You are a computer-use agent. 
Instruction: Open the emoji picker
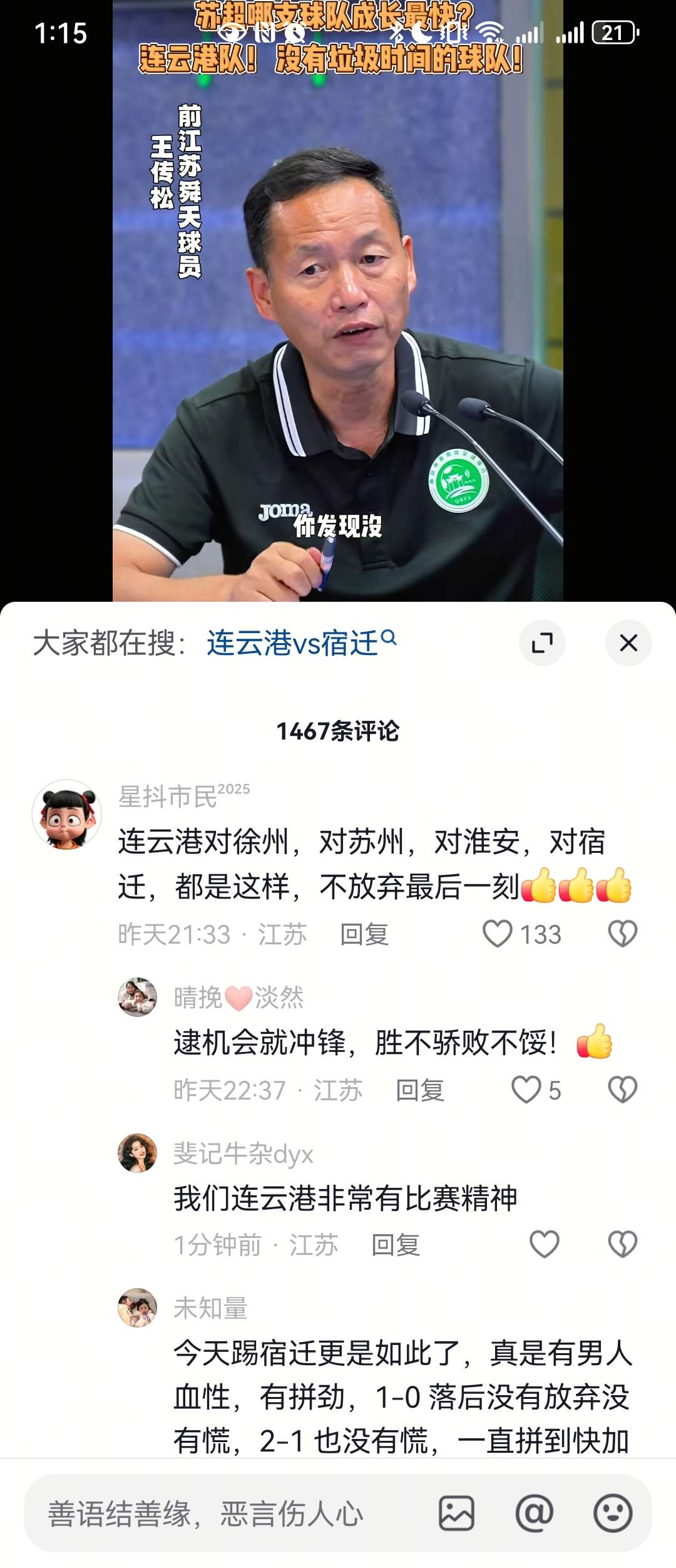tap(612, 1514)
